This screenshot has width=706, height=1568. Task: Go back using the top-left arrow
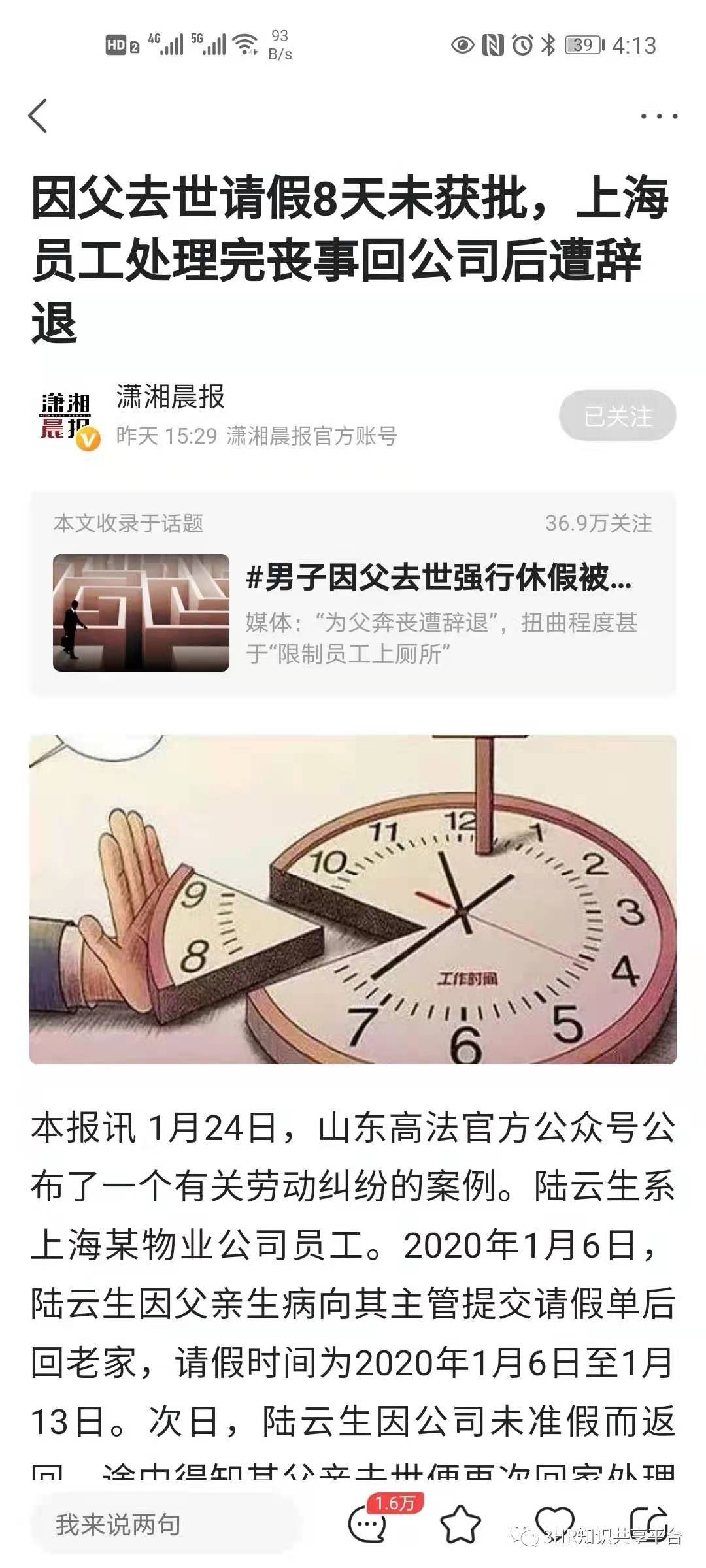(38, 116)
